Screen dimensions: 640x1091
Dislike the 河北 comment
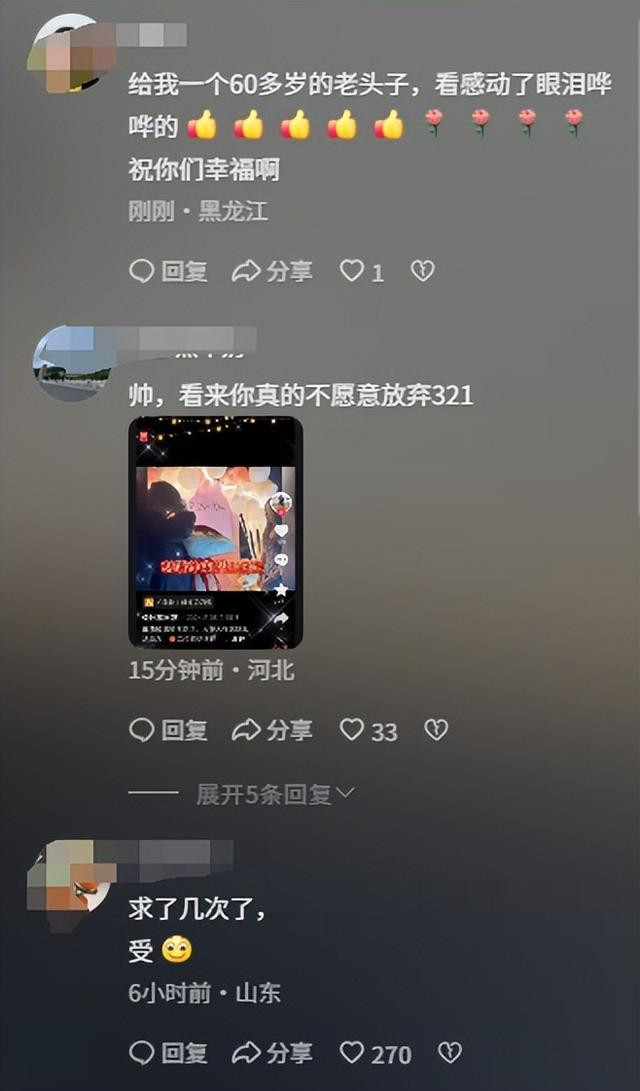436,730
